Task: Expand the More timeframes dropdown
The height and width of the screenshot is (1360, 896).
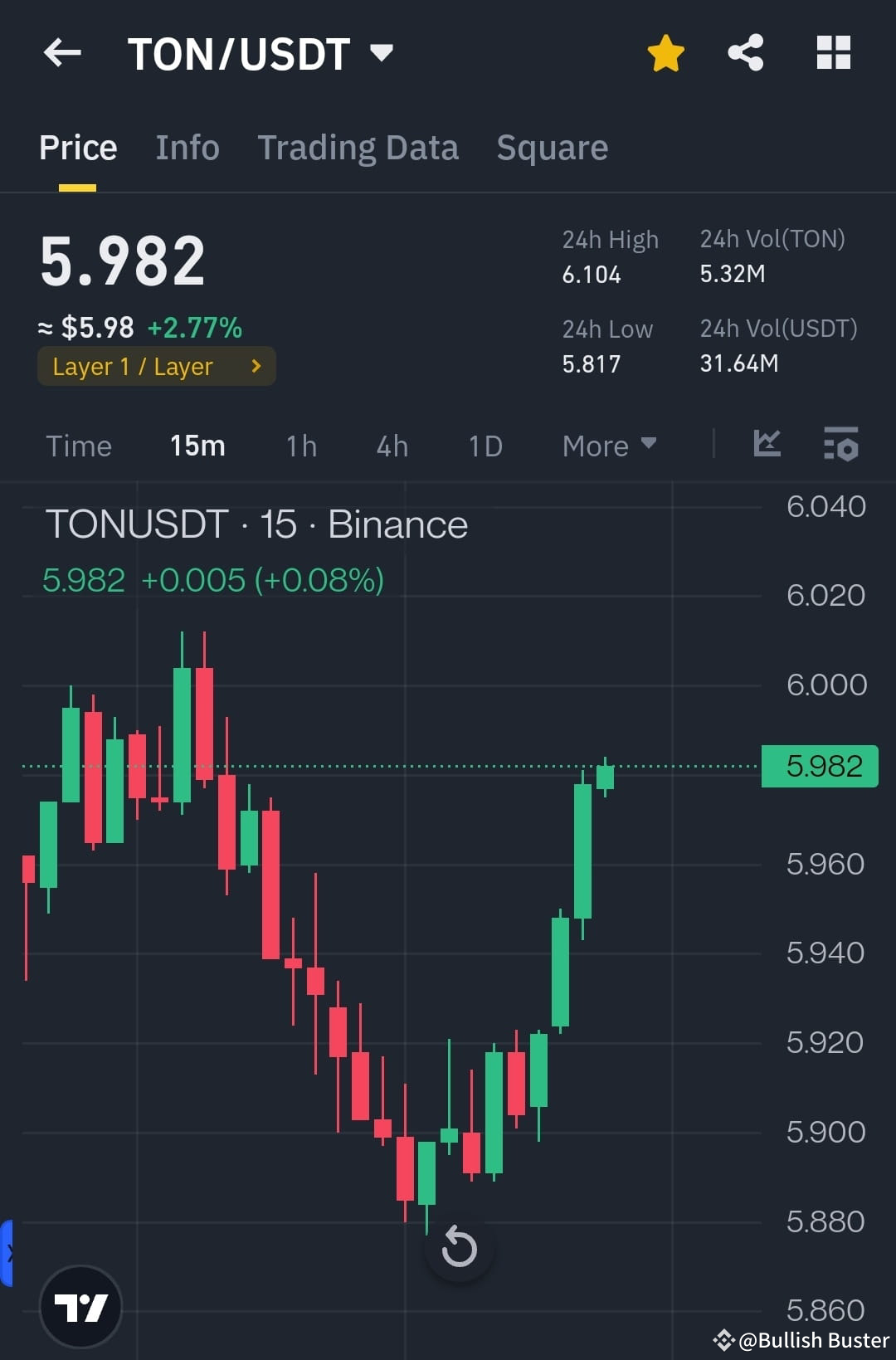Action: click(x=608, y=446)
